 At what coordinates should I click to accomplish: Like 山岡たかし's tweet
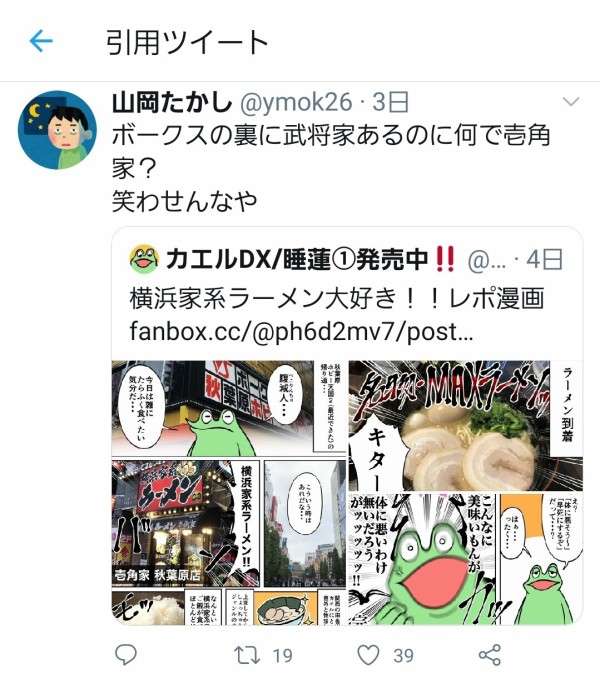click(369, 655)
